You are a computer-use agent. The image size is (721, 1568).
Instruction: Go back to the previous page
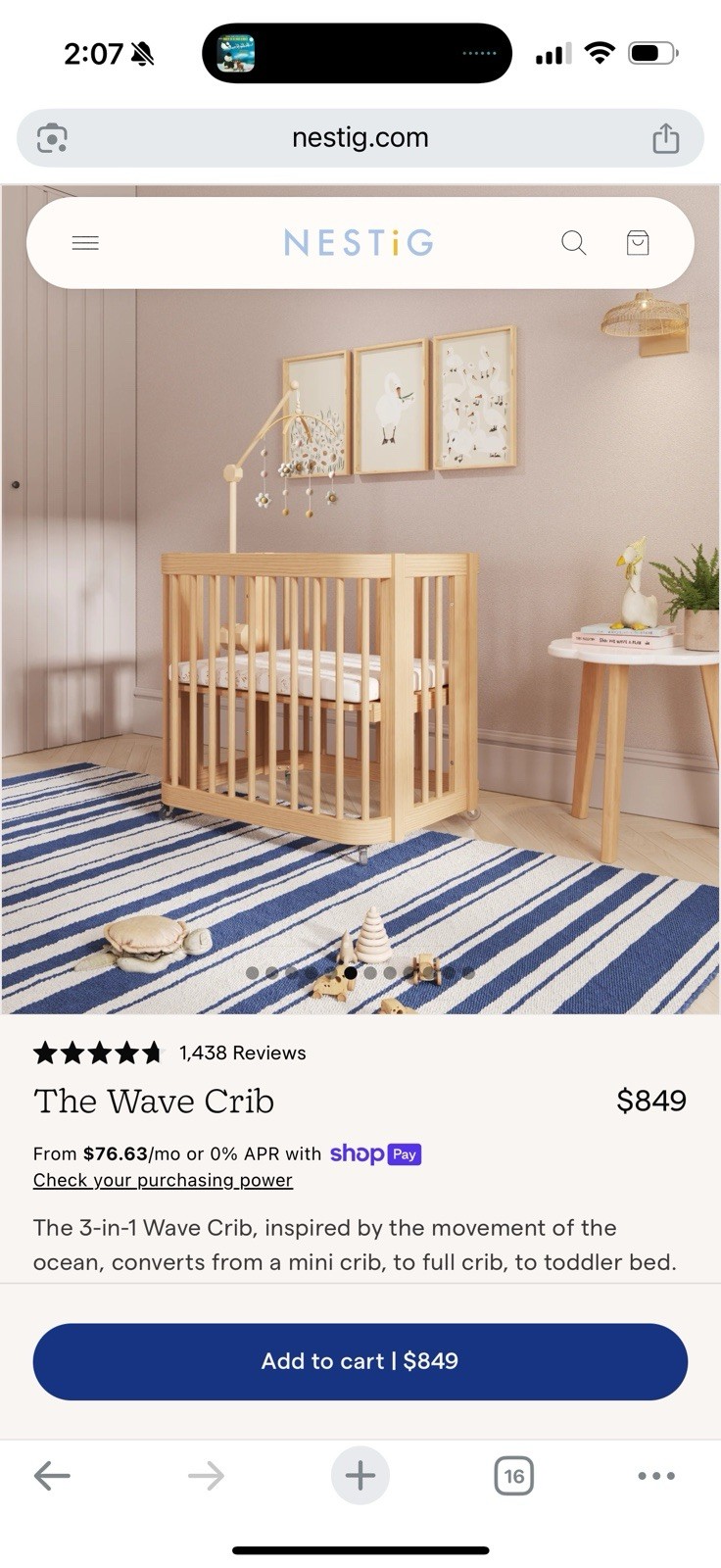pos(52,1475)
